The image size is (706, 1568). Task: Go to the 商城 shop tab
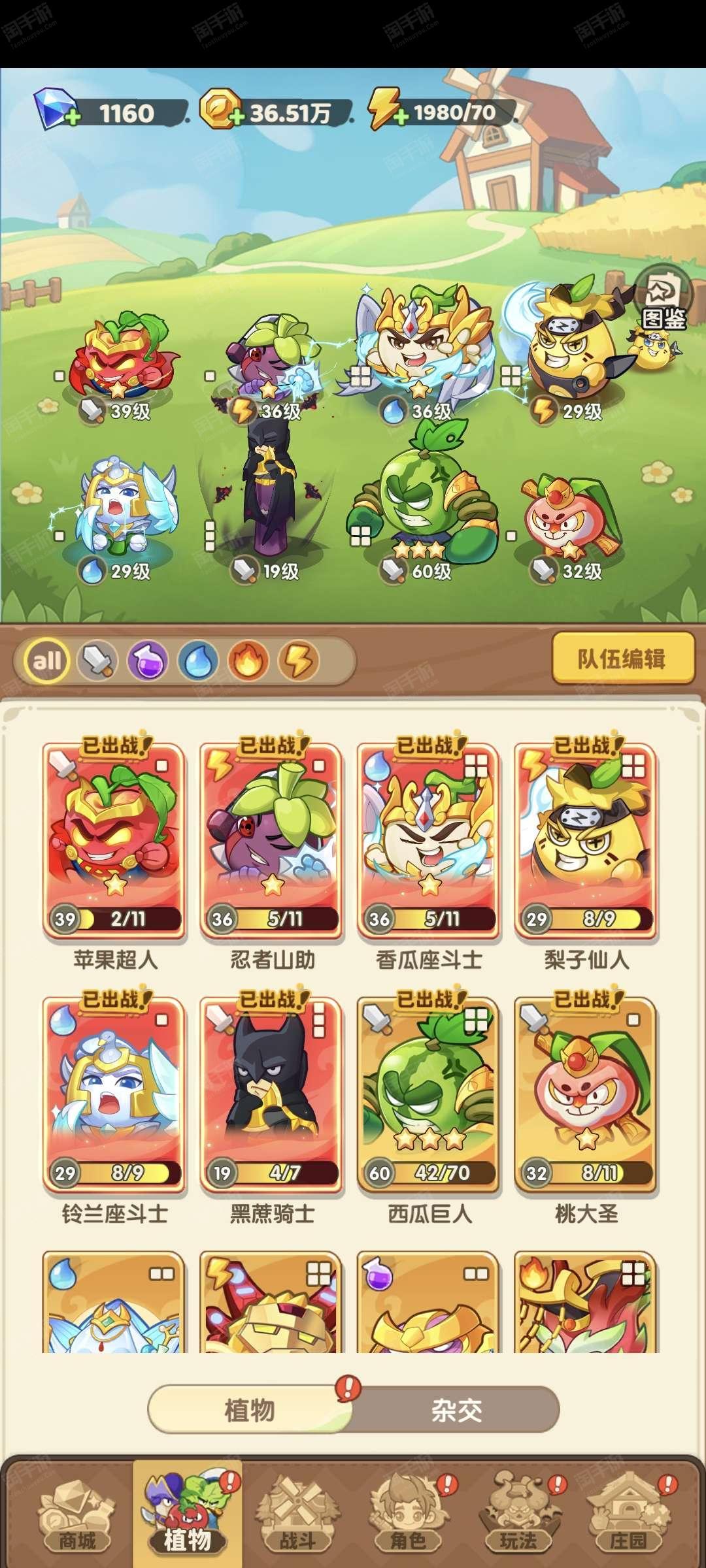(x=77, y=1516)
